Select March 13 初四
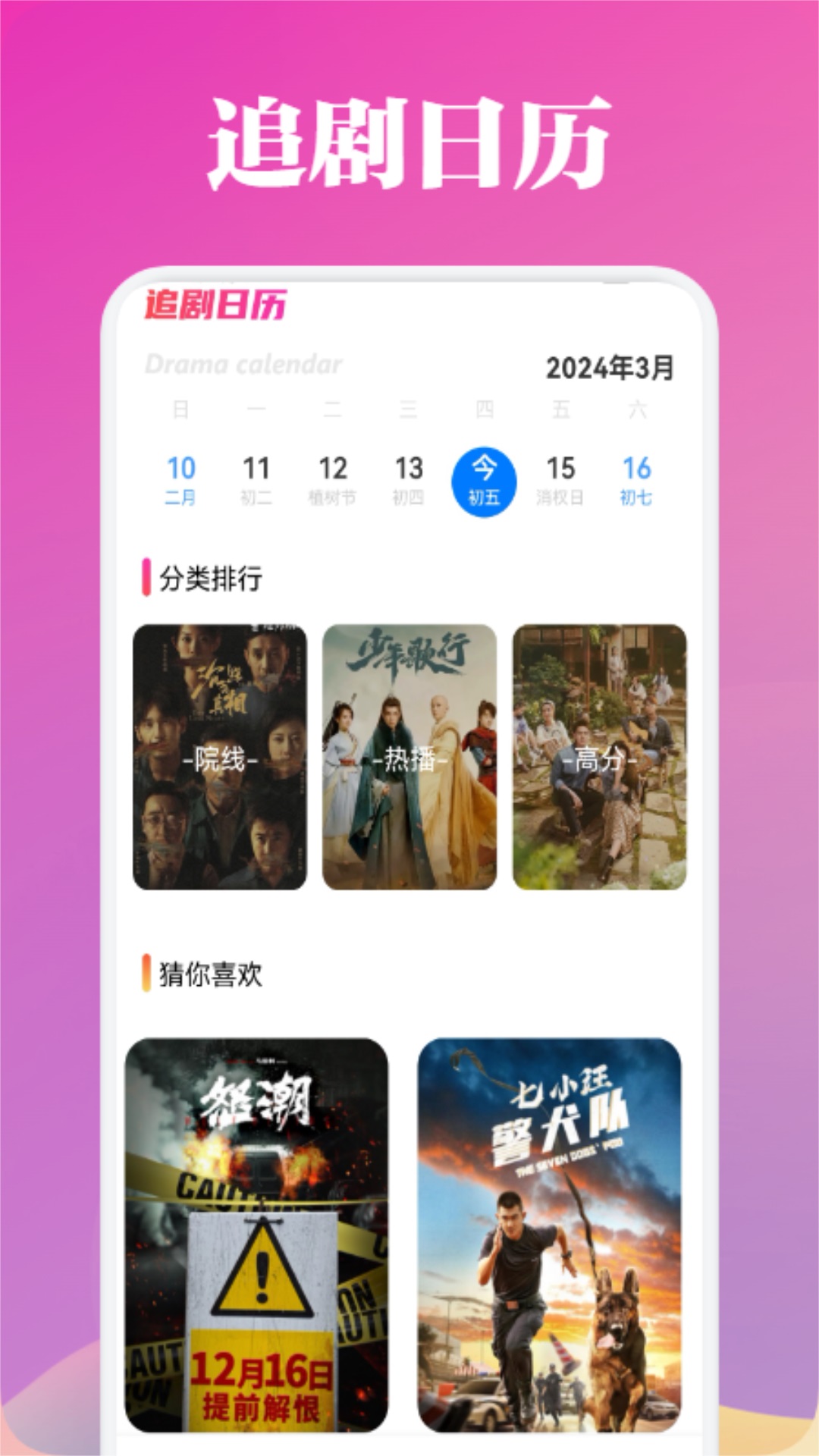The image size is (819, 1456). click(x=409, y=478)
